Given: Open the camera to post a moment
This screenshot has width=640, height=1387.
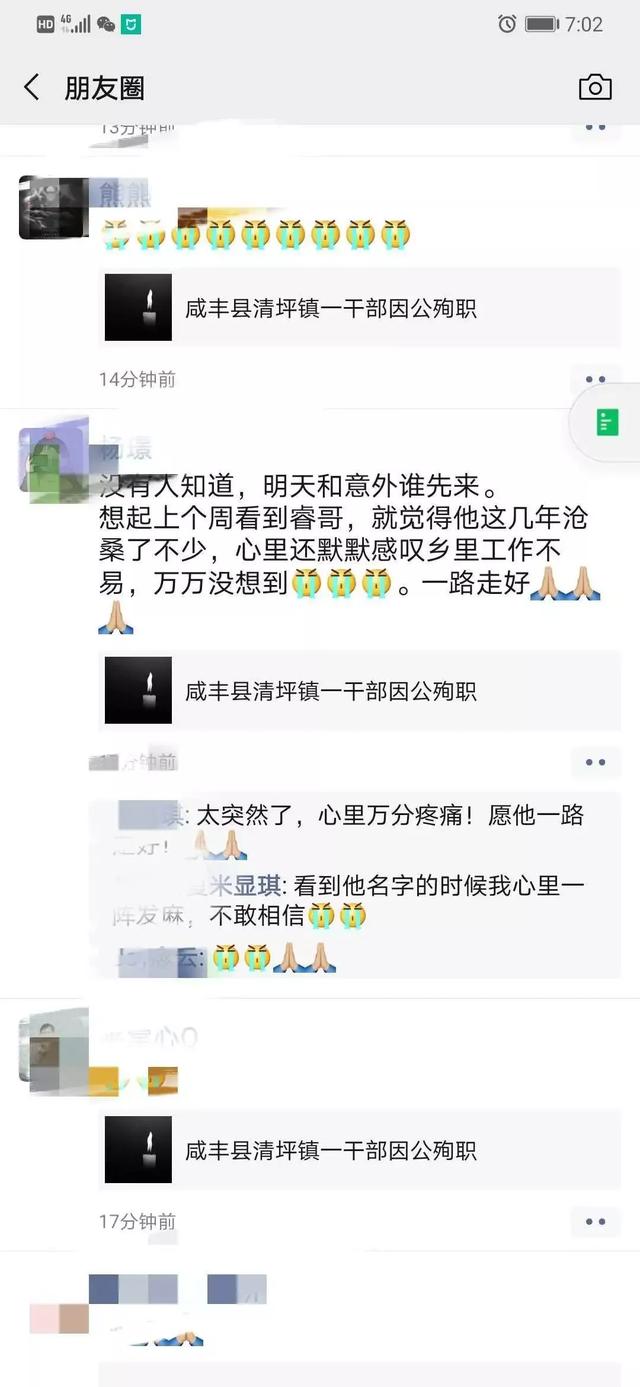Looking at the screenshot, I should pos(595,88).
